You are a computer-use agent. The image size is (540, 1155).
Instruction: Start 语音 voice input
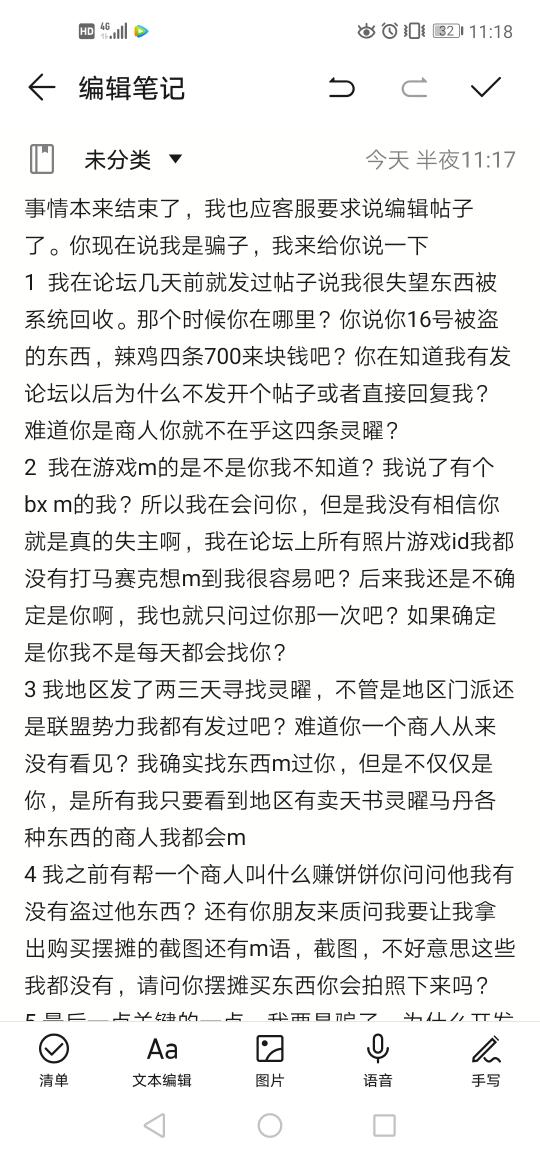pyautogui.click(x=378, y=1060)
